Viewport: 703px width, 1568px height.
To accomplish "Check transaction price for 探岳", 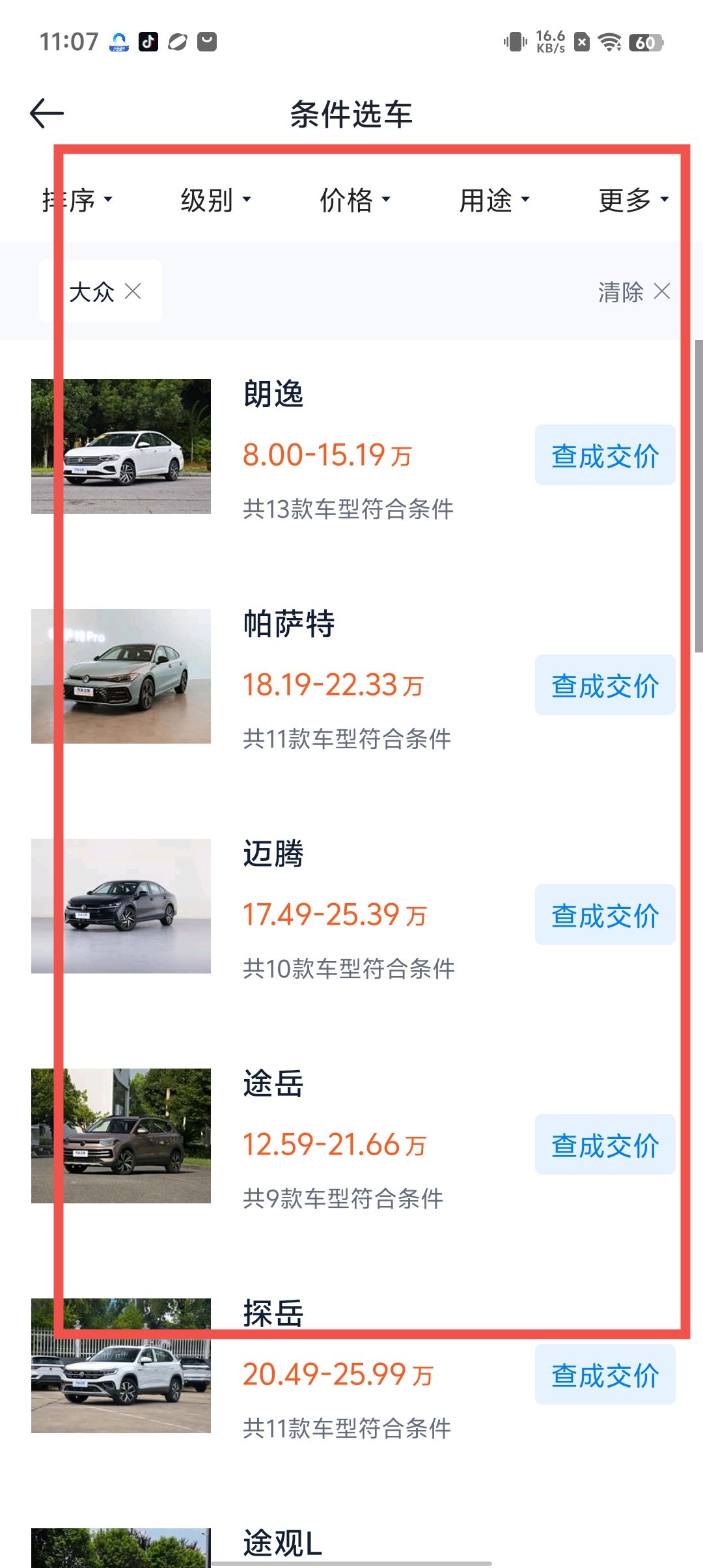I will point(605,1375).
